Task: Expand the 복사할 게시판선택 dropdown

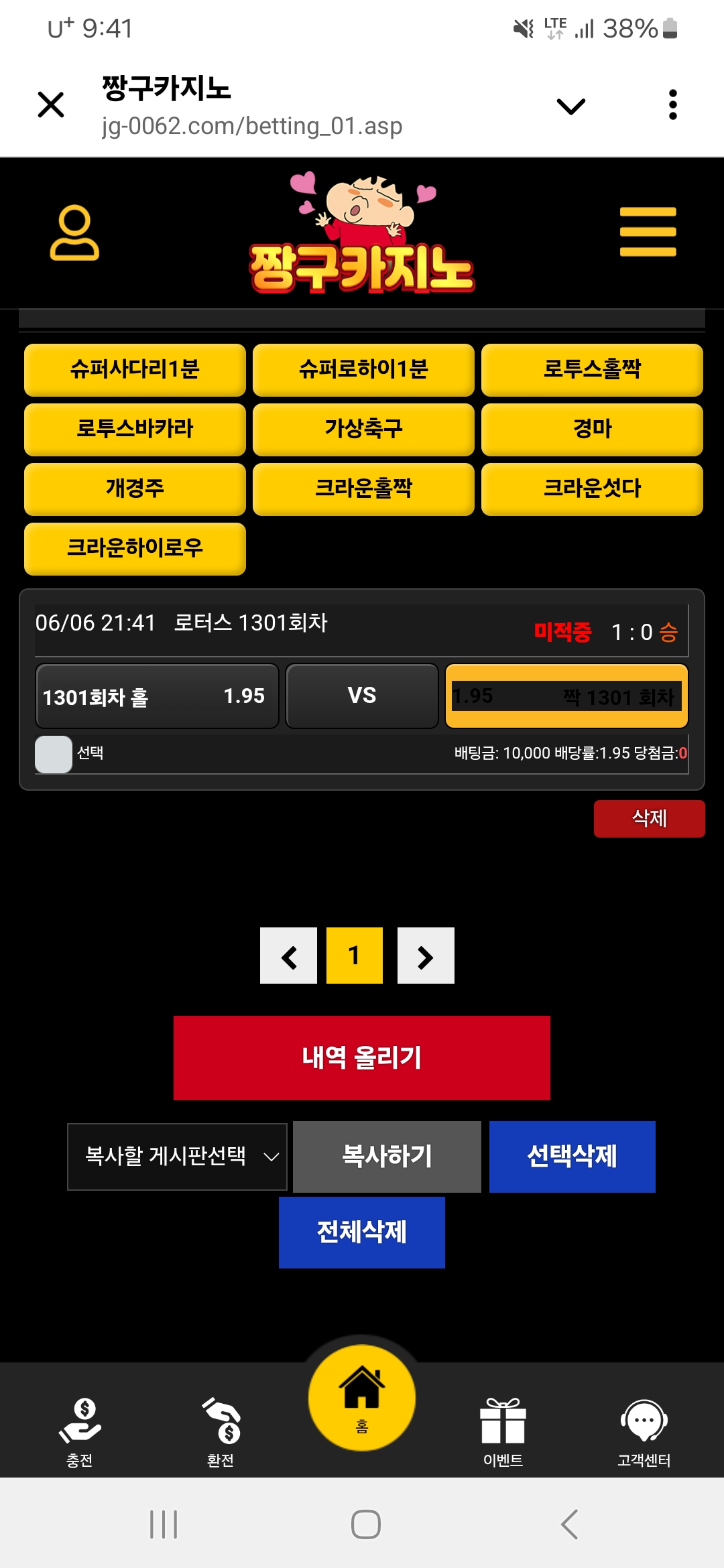Action: click(x=177, y=1157)
